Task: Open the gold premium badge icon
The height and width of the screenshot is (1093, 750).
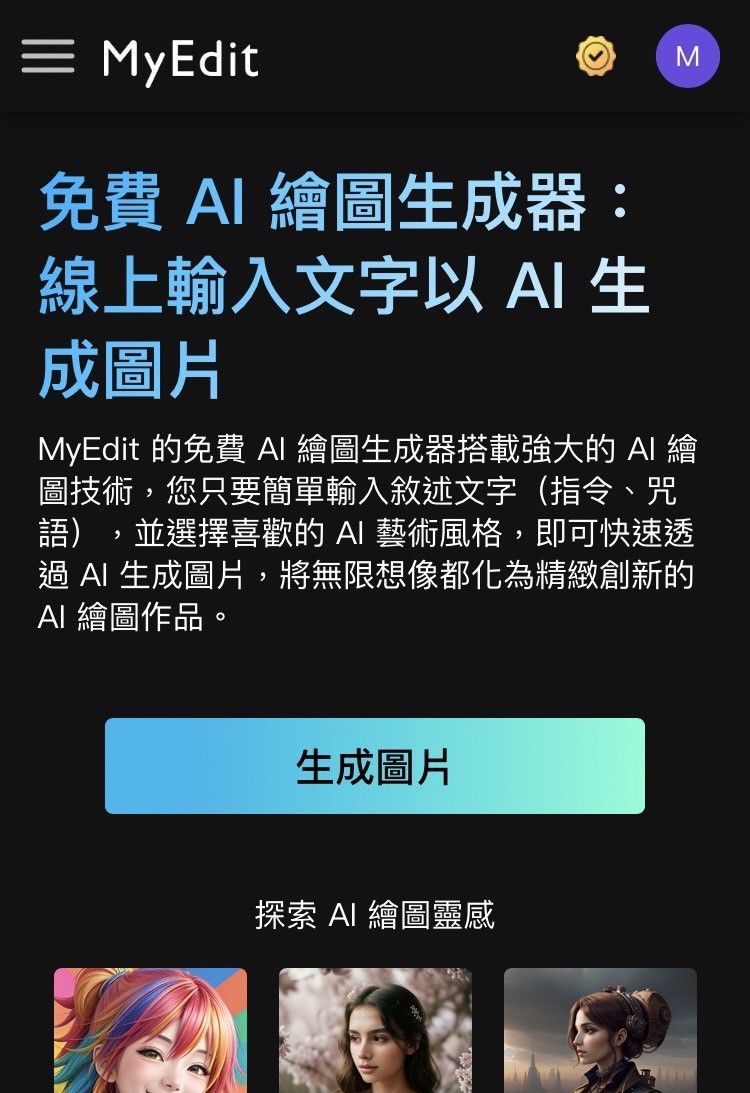Action: 596,57
